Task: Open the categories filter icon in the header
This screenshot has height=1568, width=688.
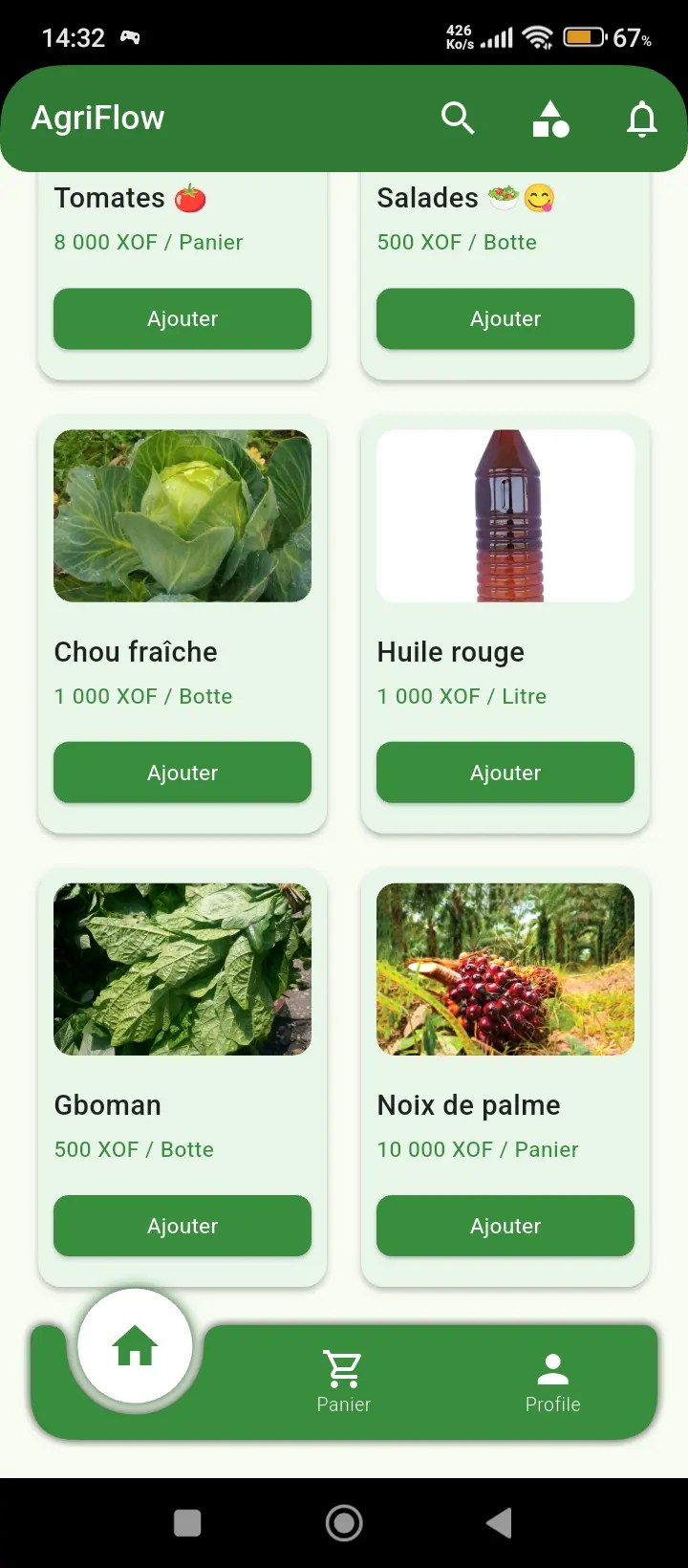Action: (550, 119)
